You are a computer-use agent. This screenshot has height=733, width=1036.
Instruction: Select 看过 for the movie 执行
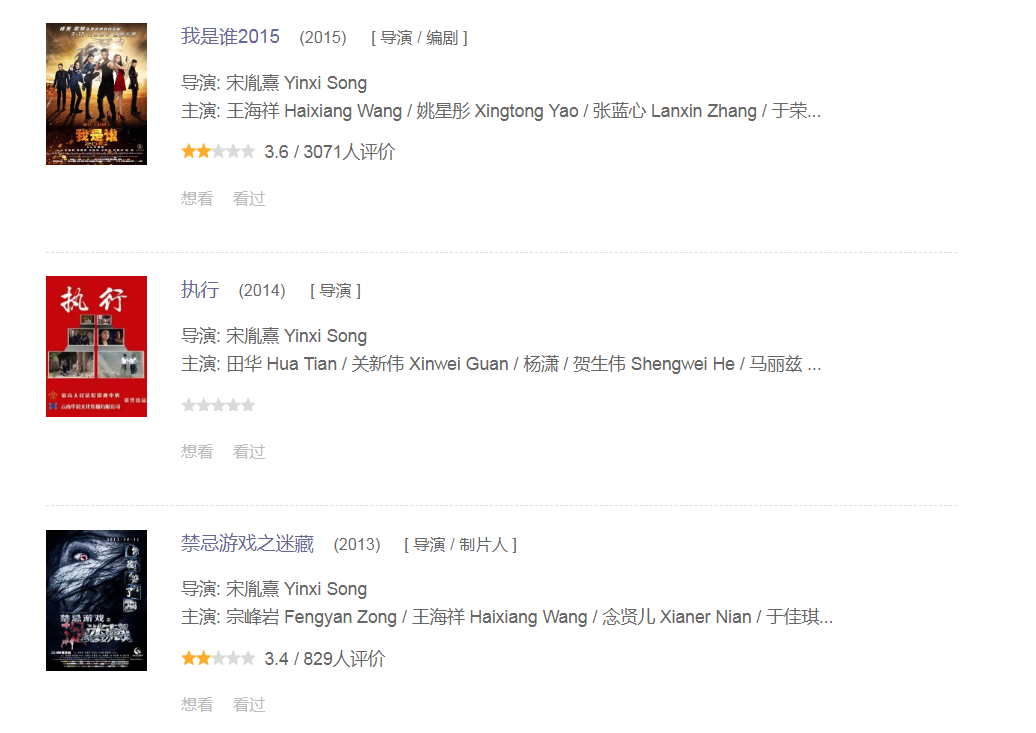249,452
